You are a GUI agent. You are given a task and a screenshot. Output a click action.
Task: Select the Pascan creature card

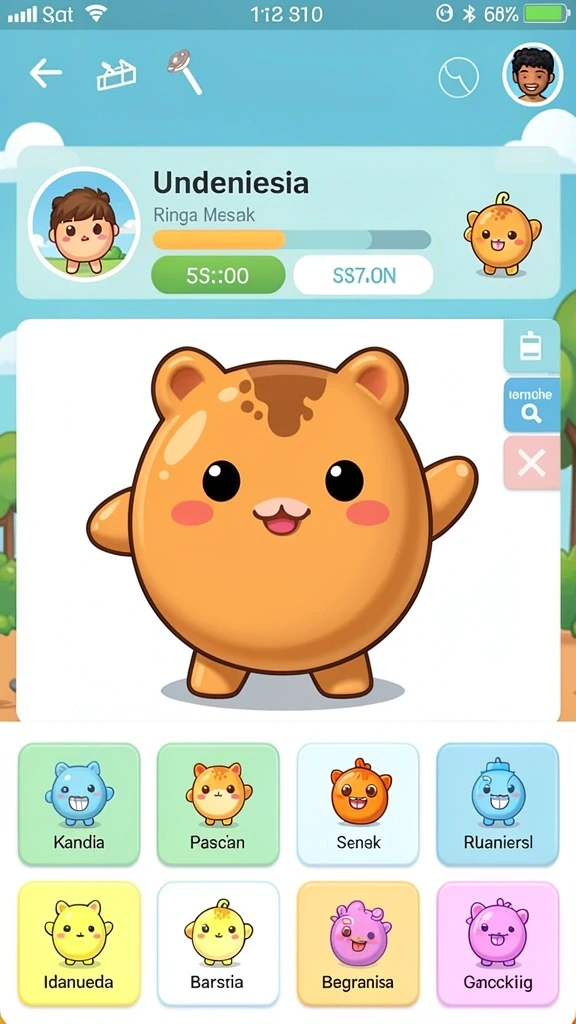pos(218,804)
